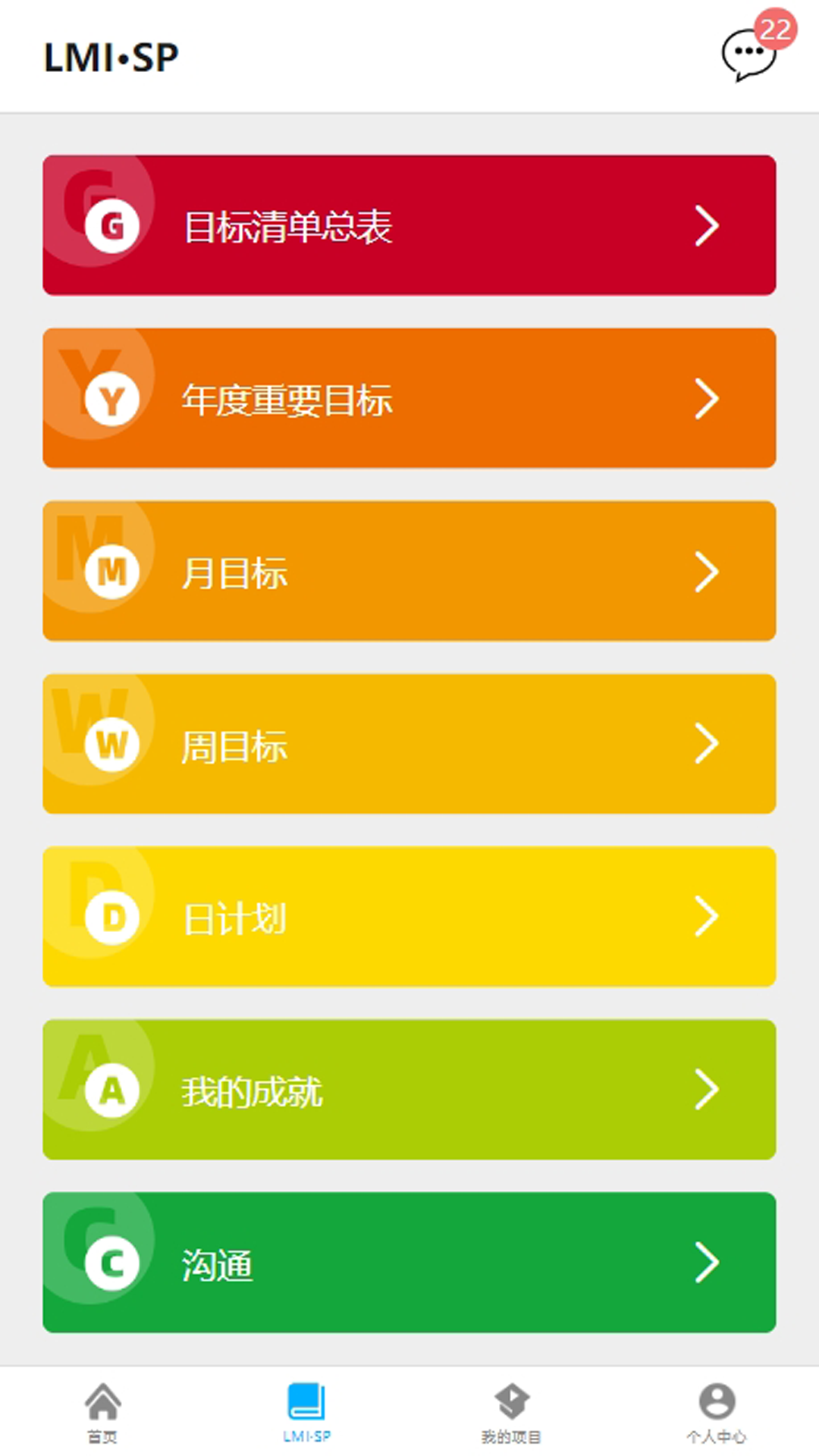Expand the chevron on 目标清单总表
Screen dimensions: 819x1456
coord(707,224)
